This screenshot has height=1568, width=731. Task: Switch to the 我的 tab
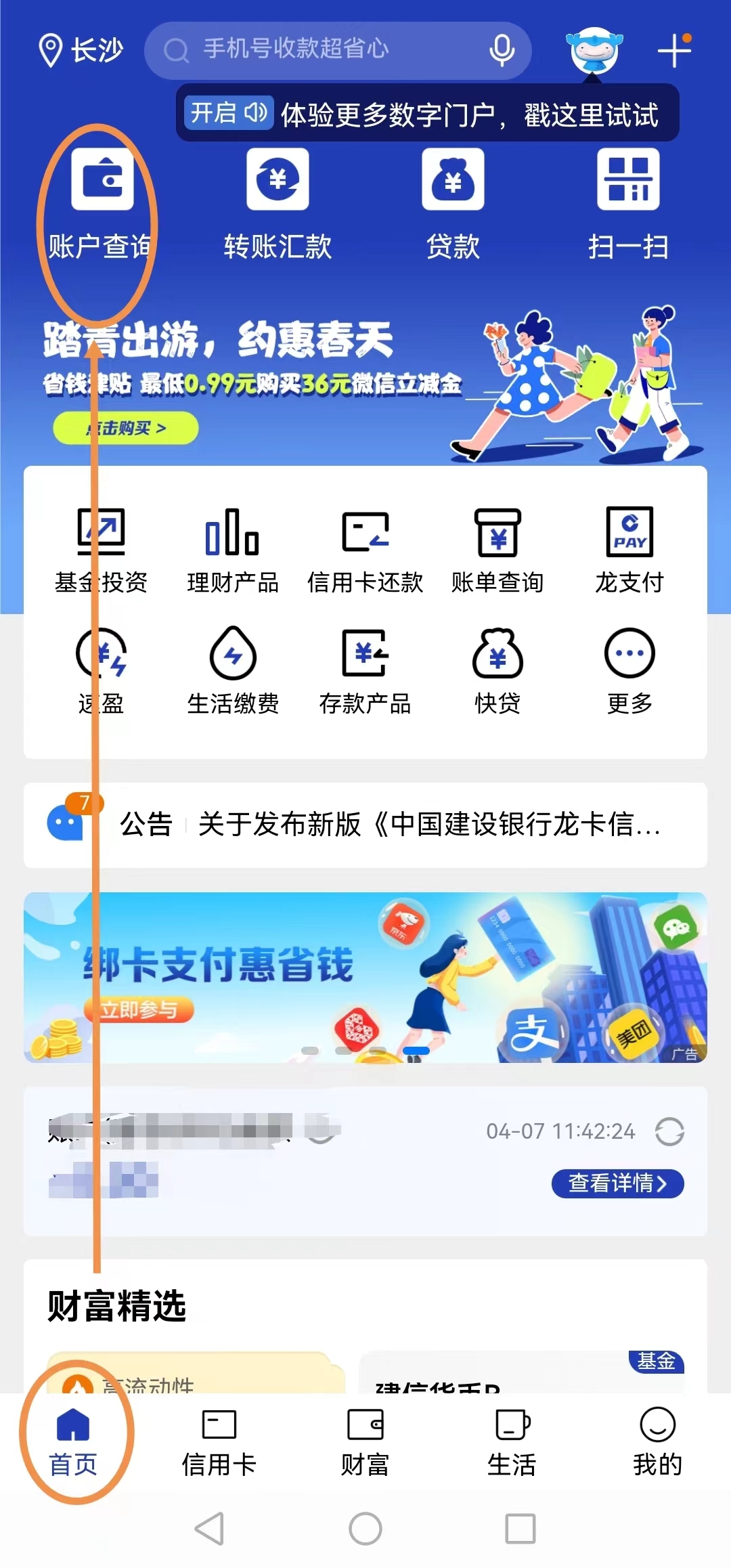click(657, 1442)
